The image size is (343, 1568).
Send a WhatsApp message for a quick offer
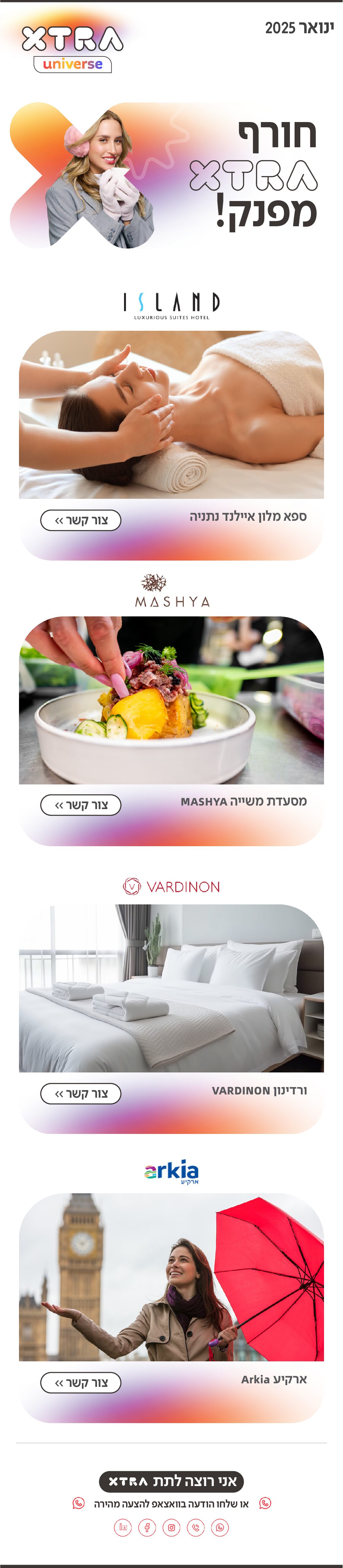pos(171,1504)
